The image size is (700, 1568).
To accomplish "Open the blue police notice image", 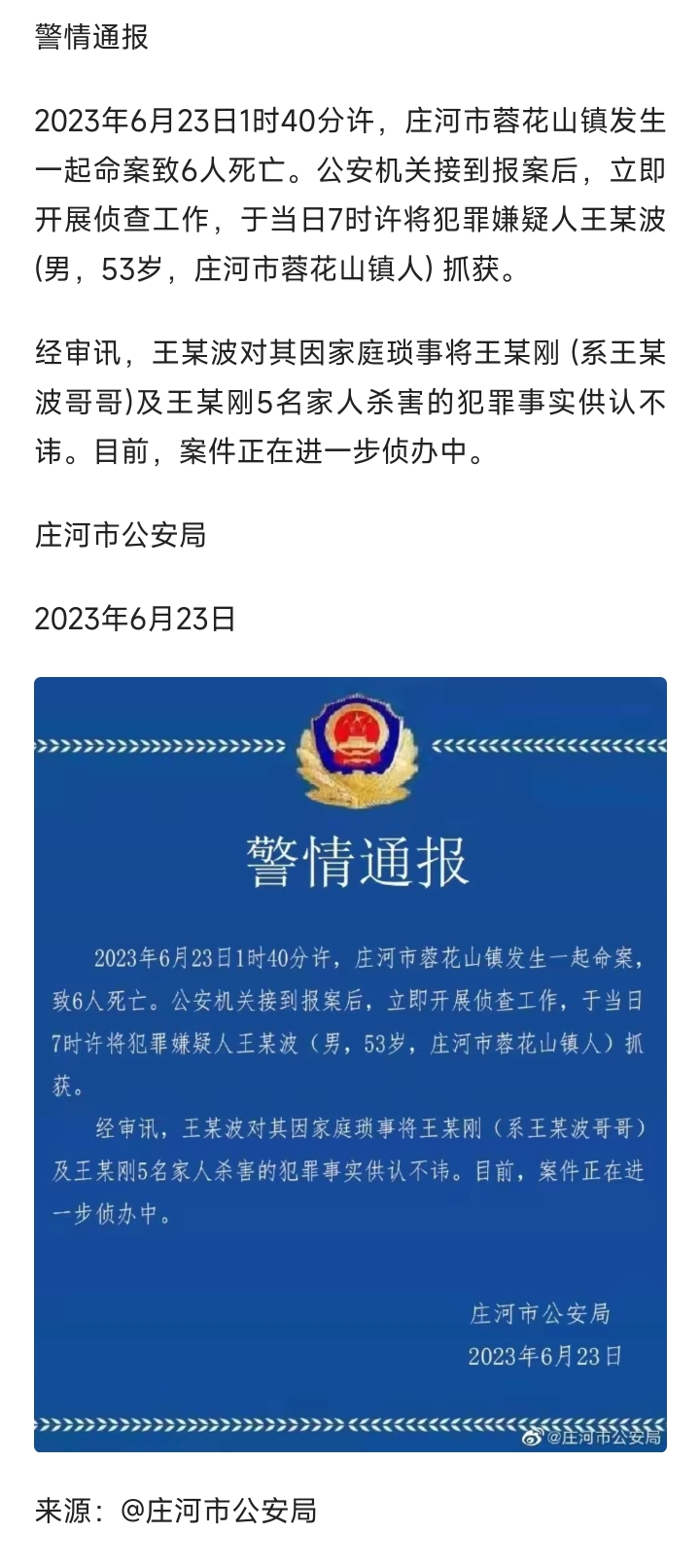I will [x=350, y=1063].
